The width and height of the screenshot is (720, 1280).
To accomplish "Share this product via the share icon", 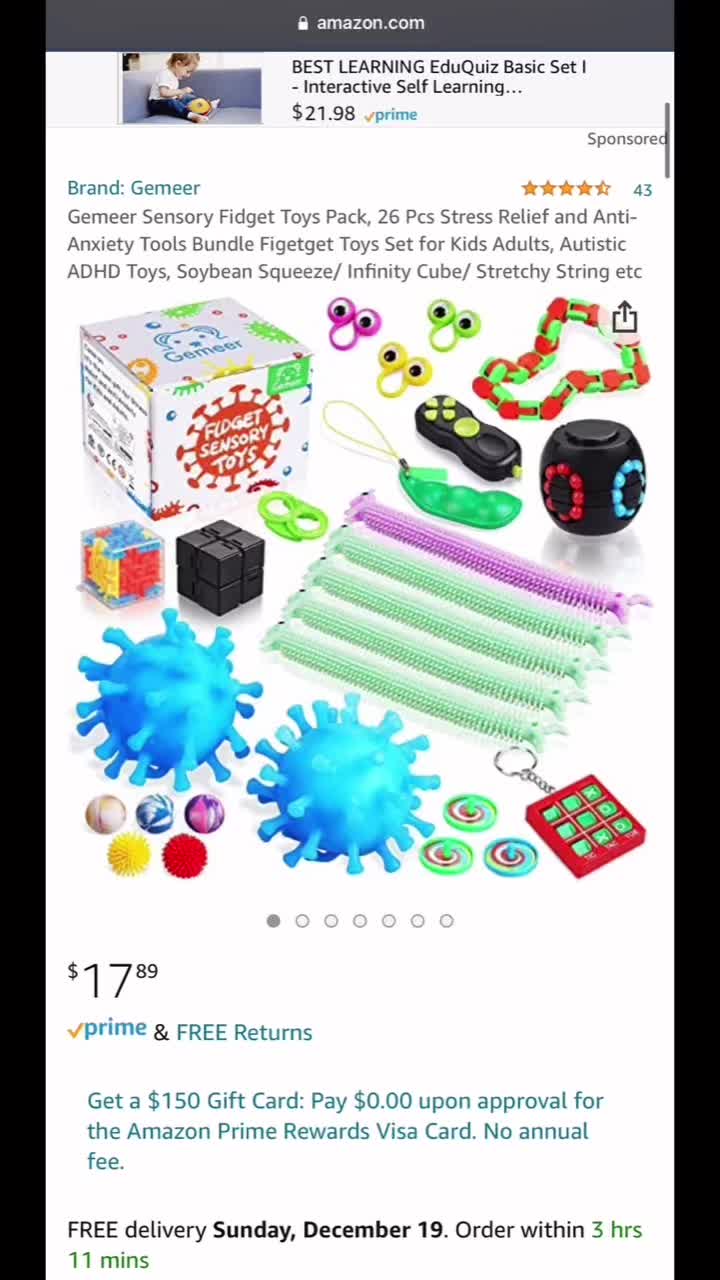I will pos(624,317).
